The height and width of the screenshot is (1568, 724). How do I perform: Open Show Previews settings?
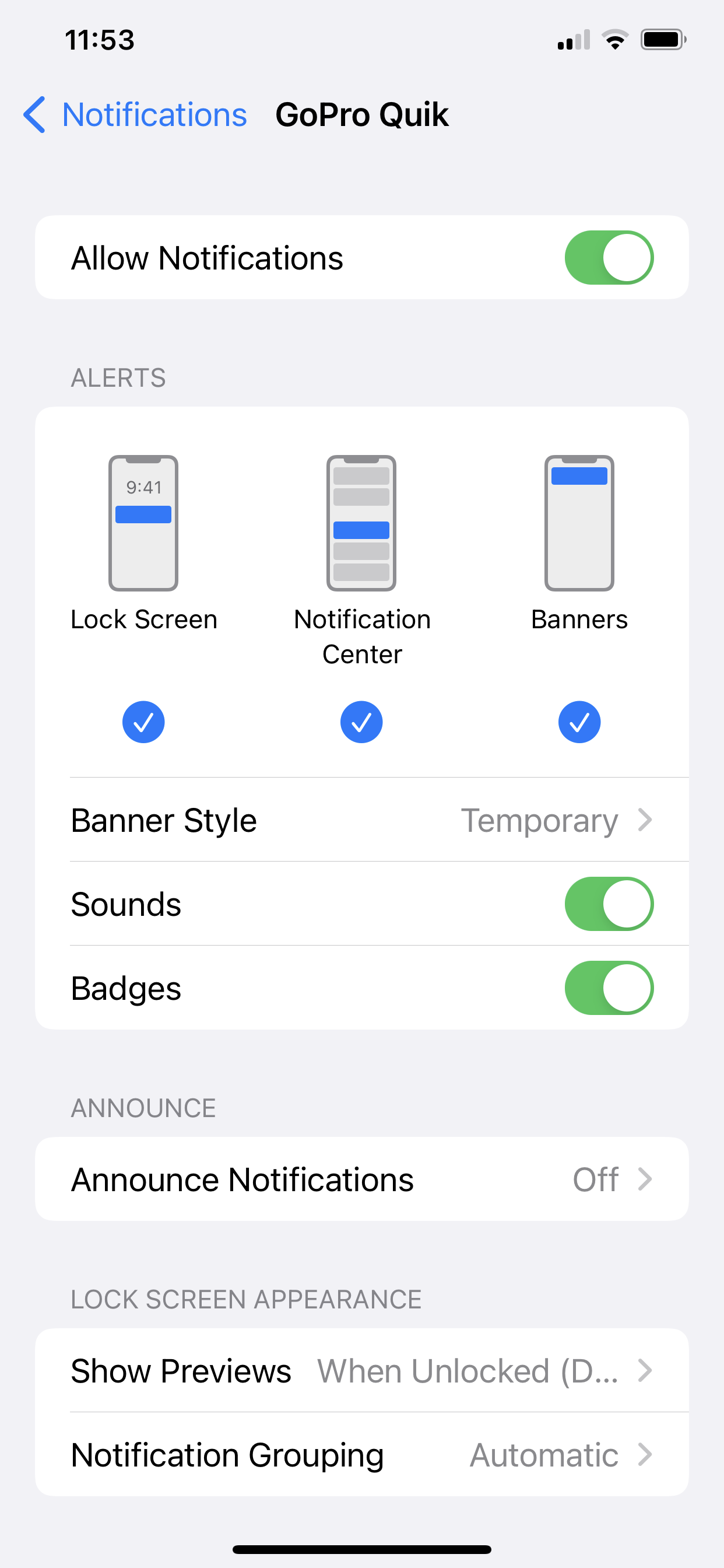[361, 1371]
